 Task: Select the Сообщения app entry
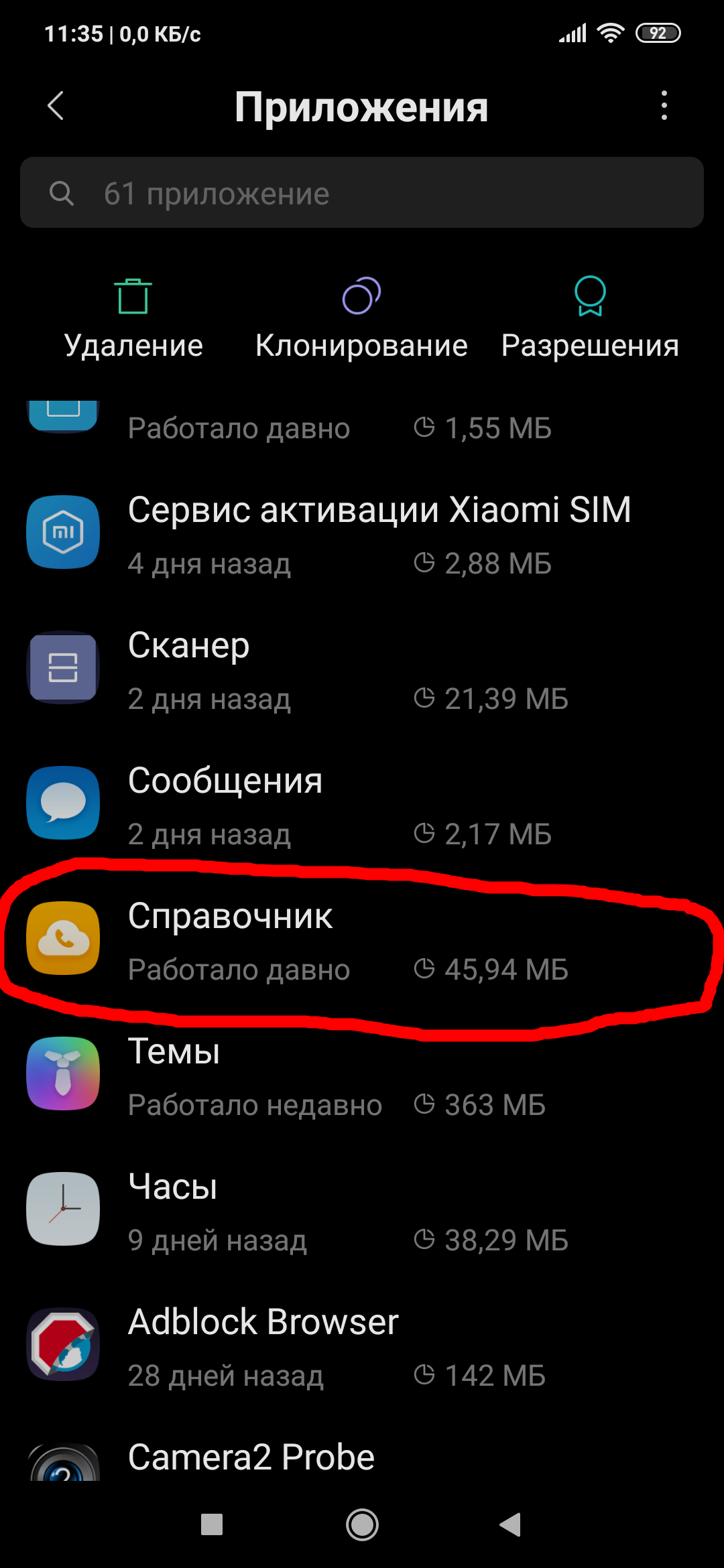coord(362,805)
